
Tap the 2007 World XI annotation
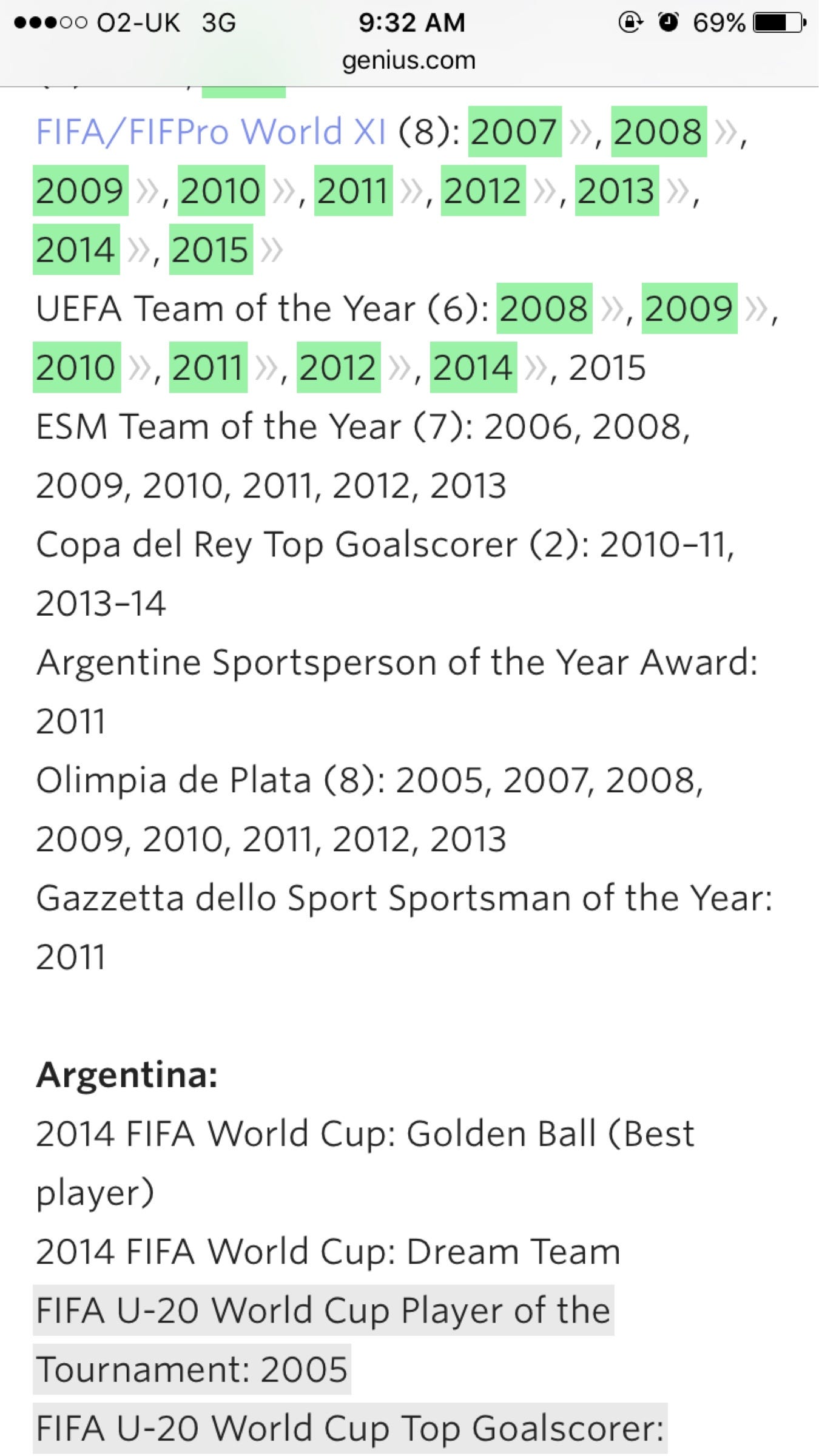514,132
